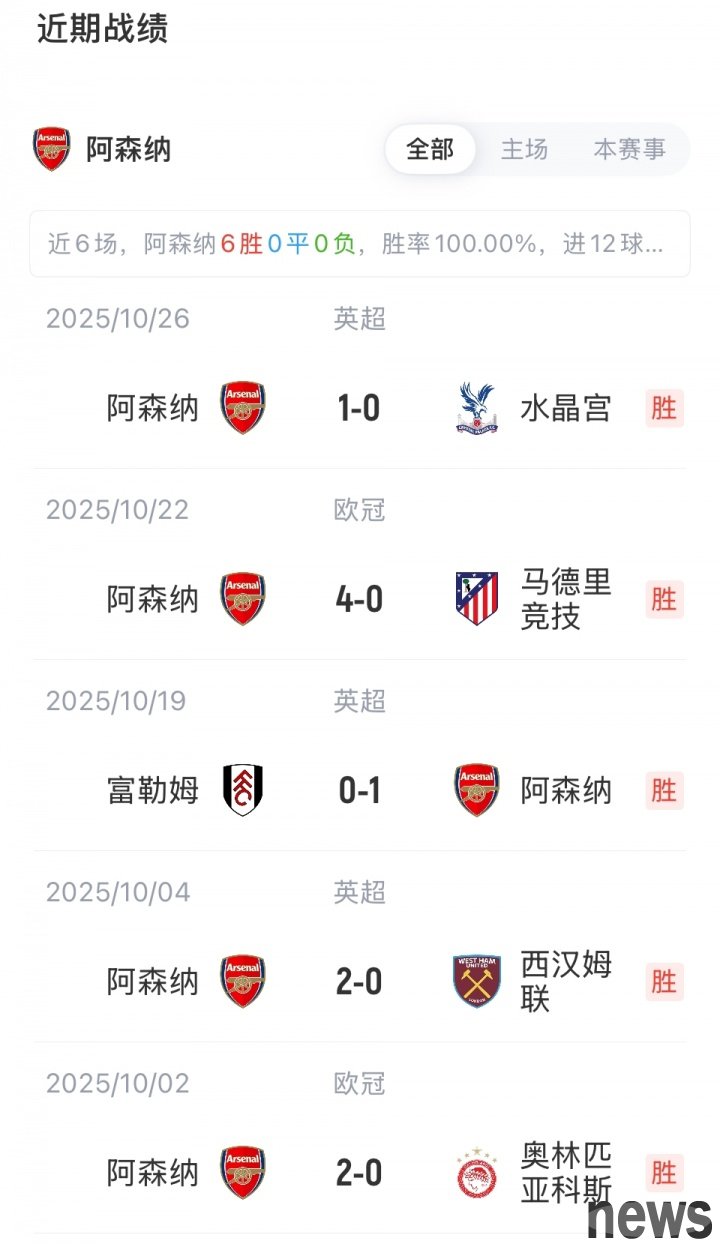720x1244 pixels.
Task: Open the 阿森纳 vs 马德里竞技 match
Action: [x=359, y=599]
